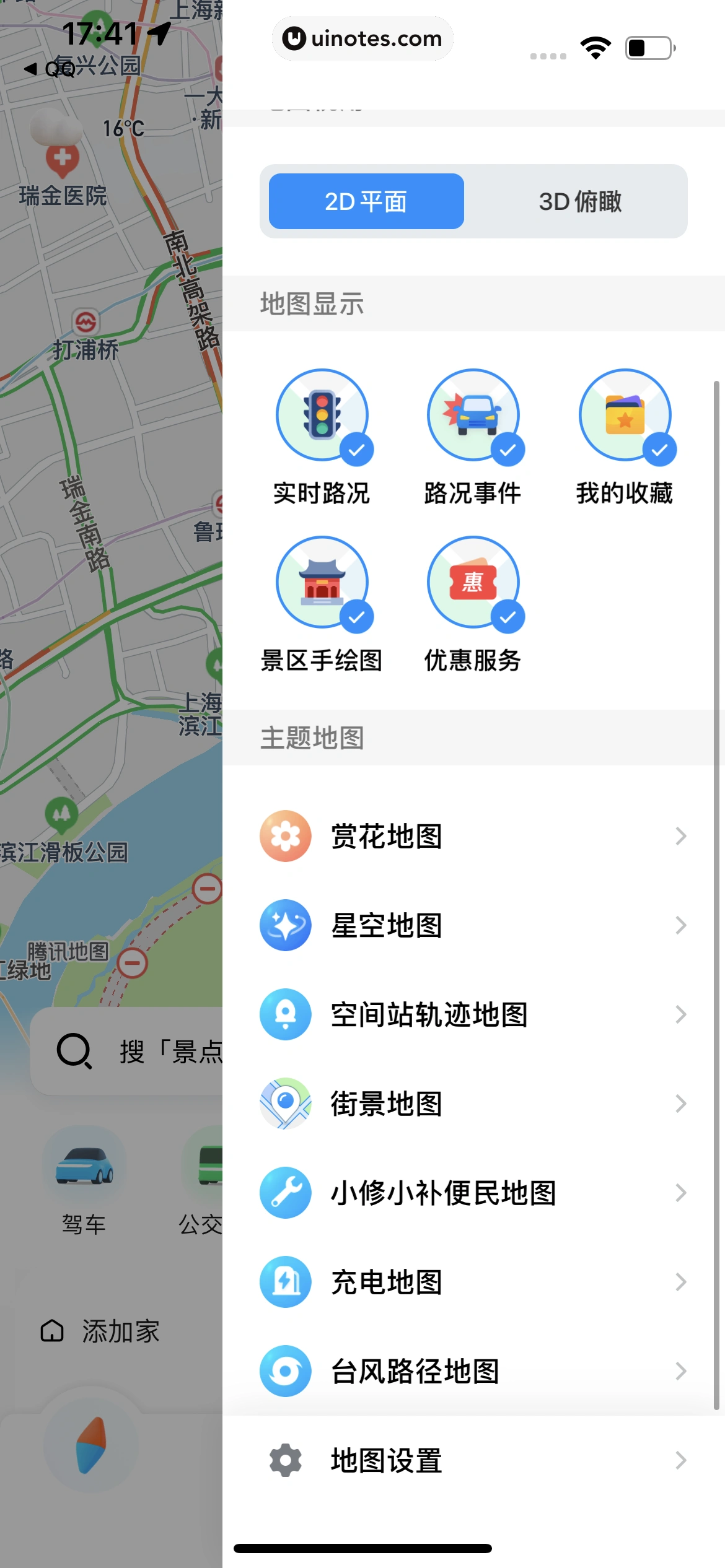Open 地图设置 settings

[473, 1460]
